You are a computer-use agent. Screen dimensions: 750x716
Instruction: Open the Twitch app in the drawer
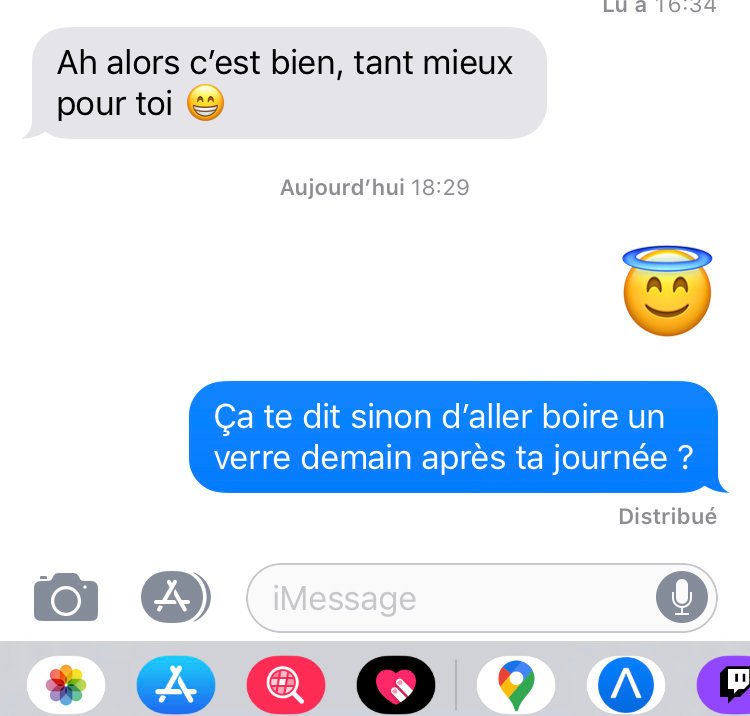(730, 685)
